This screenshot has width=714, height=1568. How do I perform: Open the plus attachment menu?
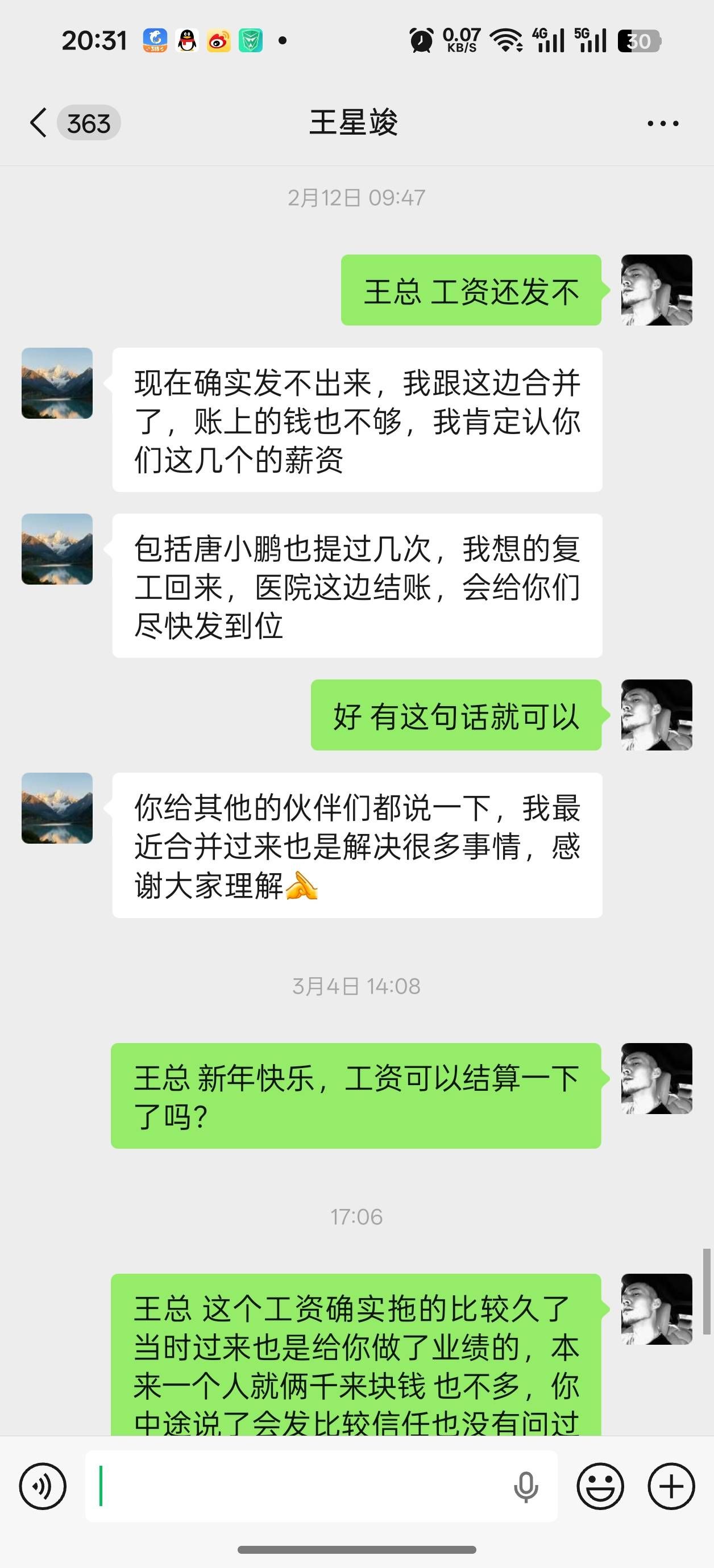(671, 1486)
